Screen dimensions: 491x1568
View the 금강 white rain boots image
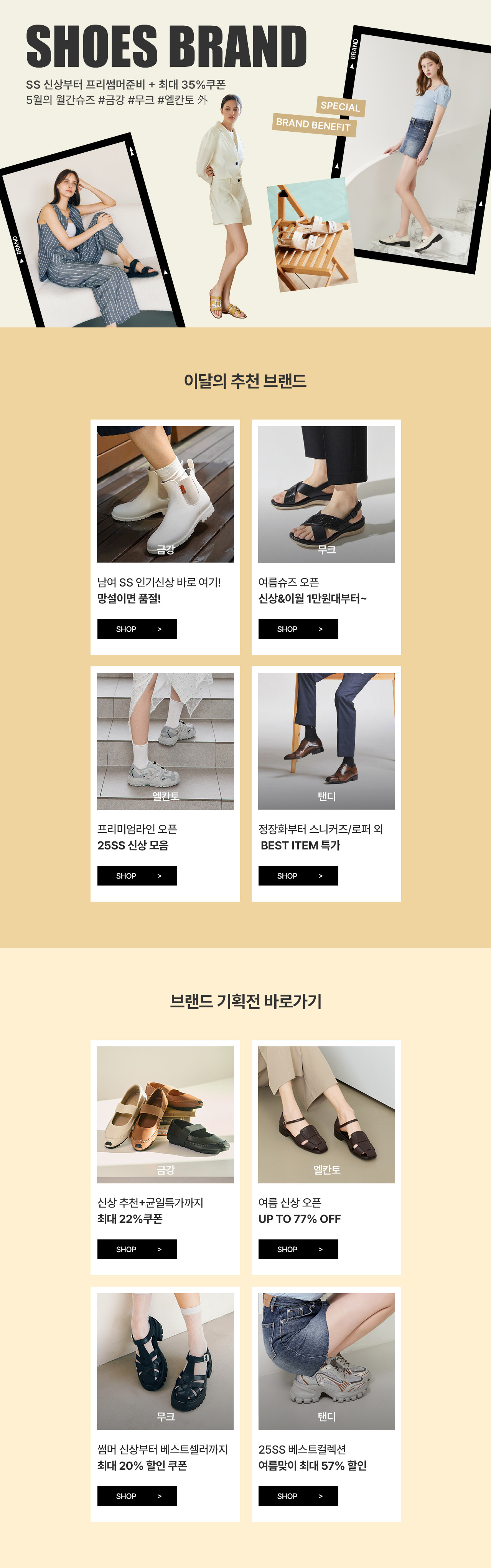(165, 494)
